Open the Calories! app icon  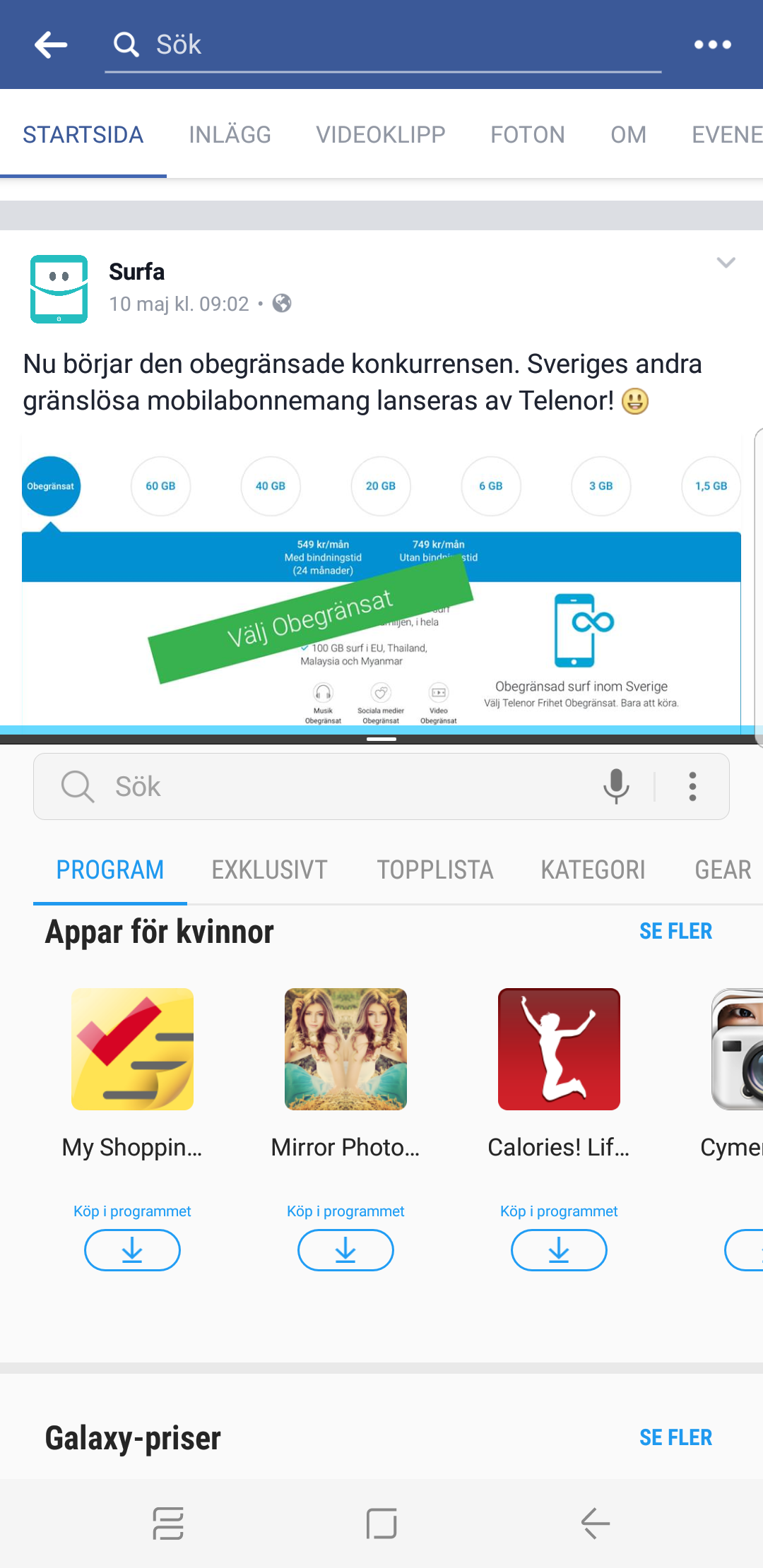pos(559,1049)
